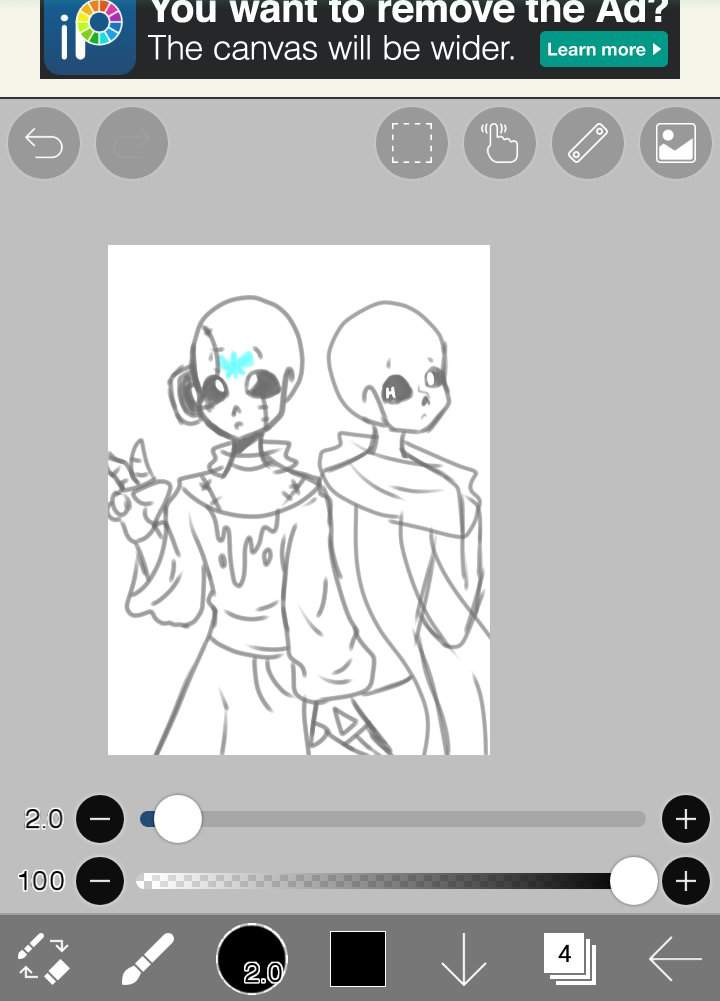This screenshot has width=720, height=1001.
Task: Decrease opacity with minus button
Action: click(x=100, y=881)
